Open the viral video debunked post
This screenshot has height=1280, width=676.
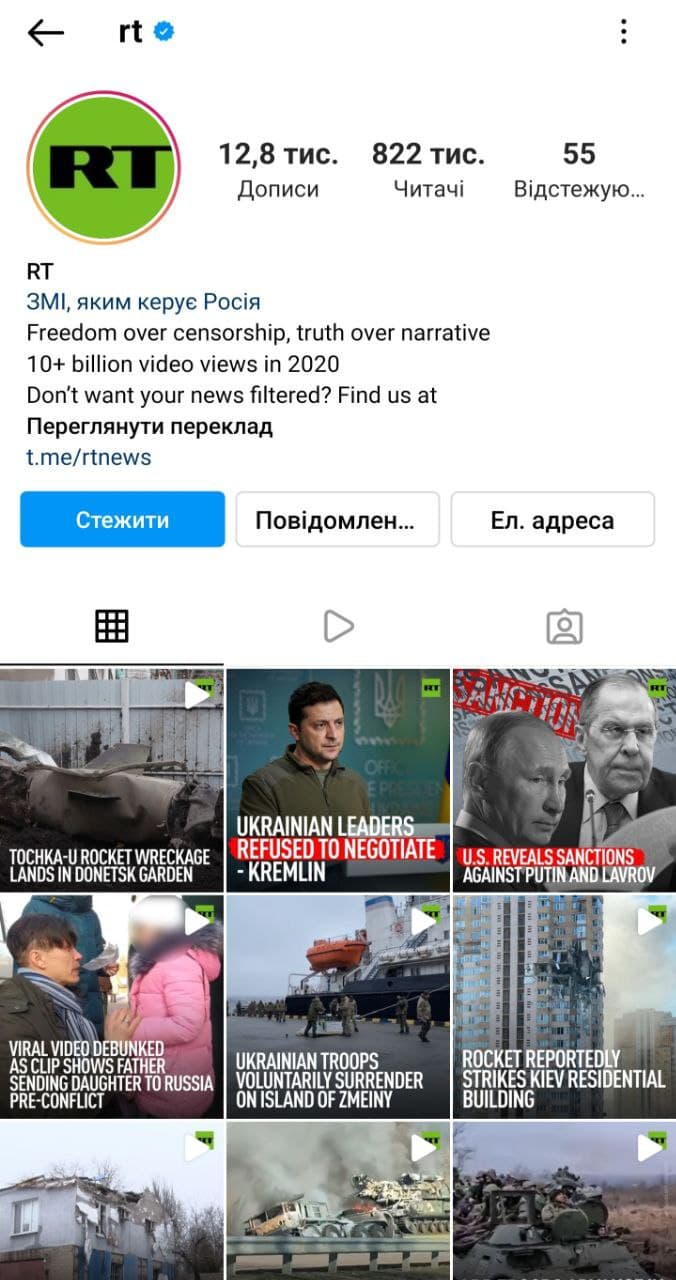coord(112,1006)
